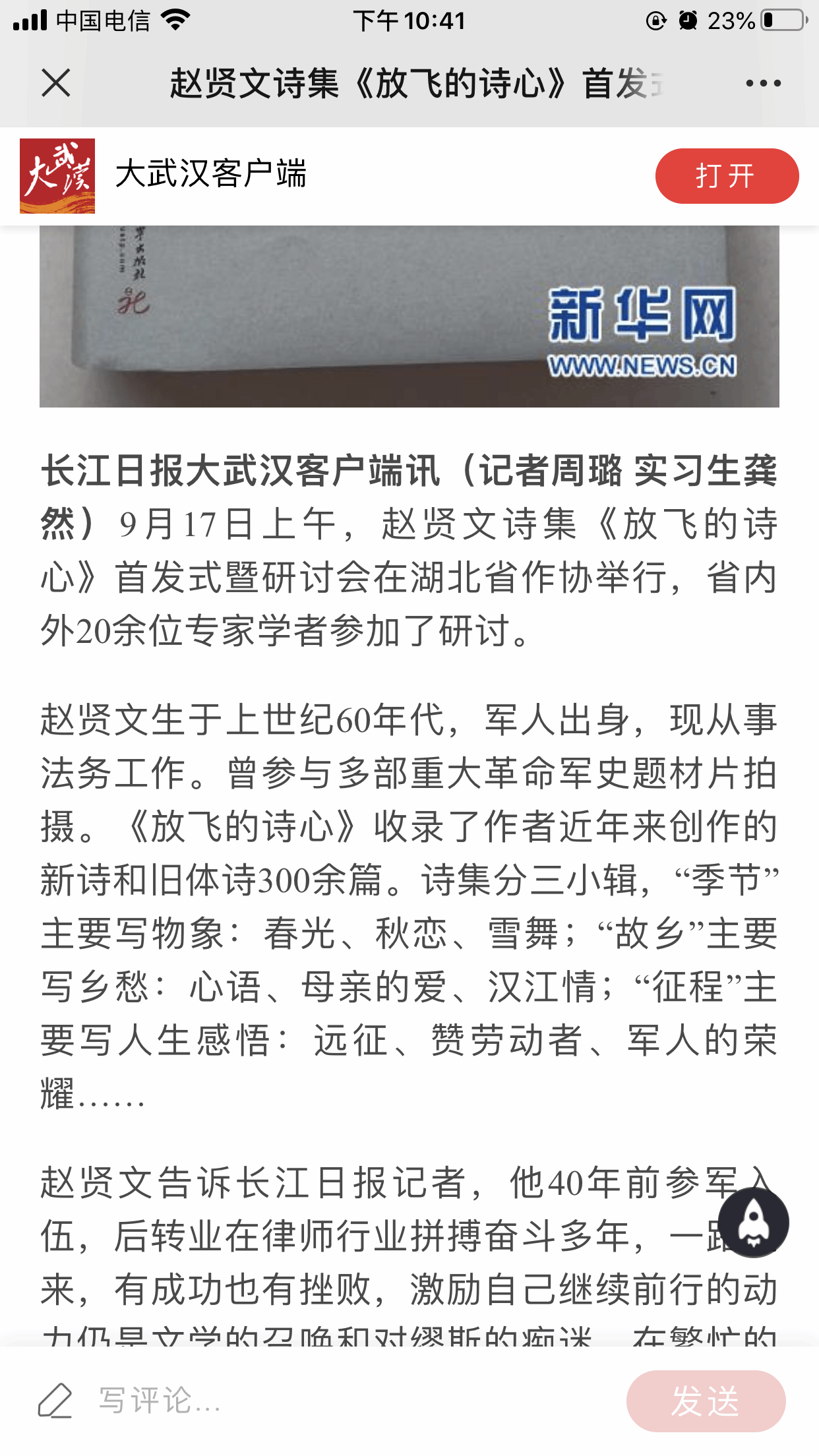This screenshot has width=819, height=1456.
Task: Focus the 写评论 comment field
Action: [x=330, y=1401]
